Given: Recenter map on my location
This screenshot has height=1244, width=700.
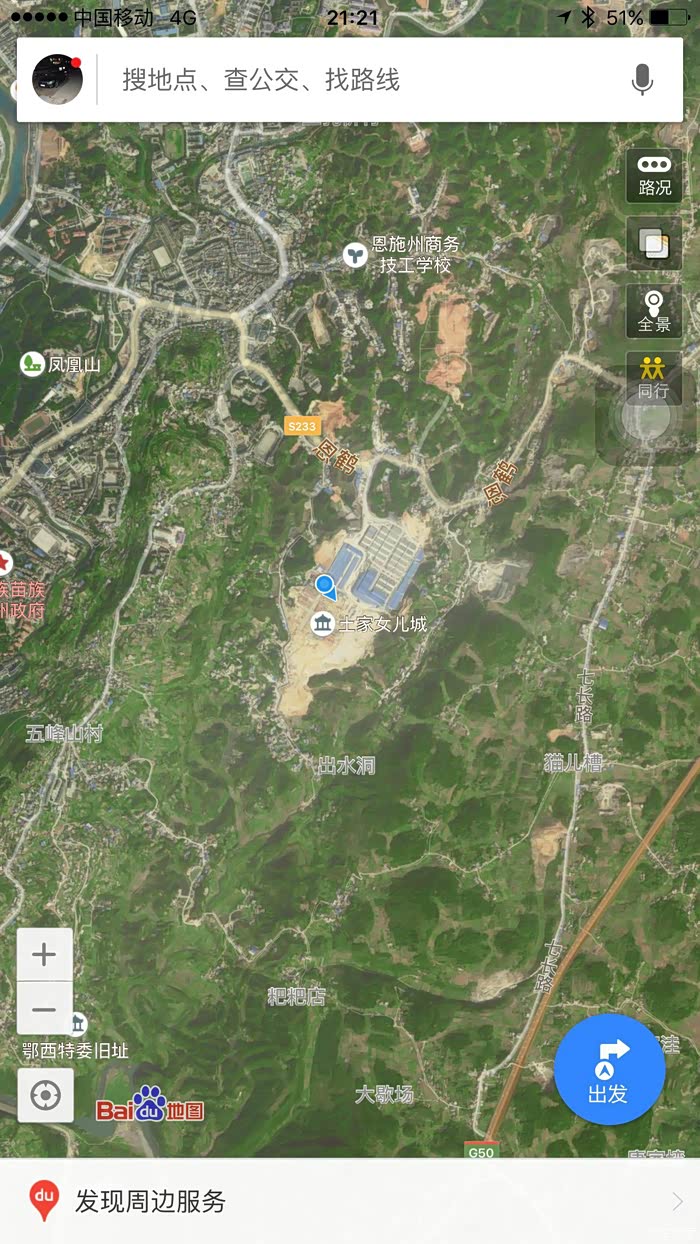Looking at the screenshot, I should tap(45, 1095).
